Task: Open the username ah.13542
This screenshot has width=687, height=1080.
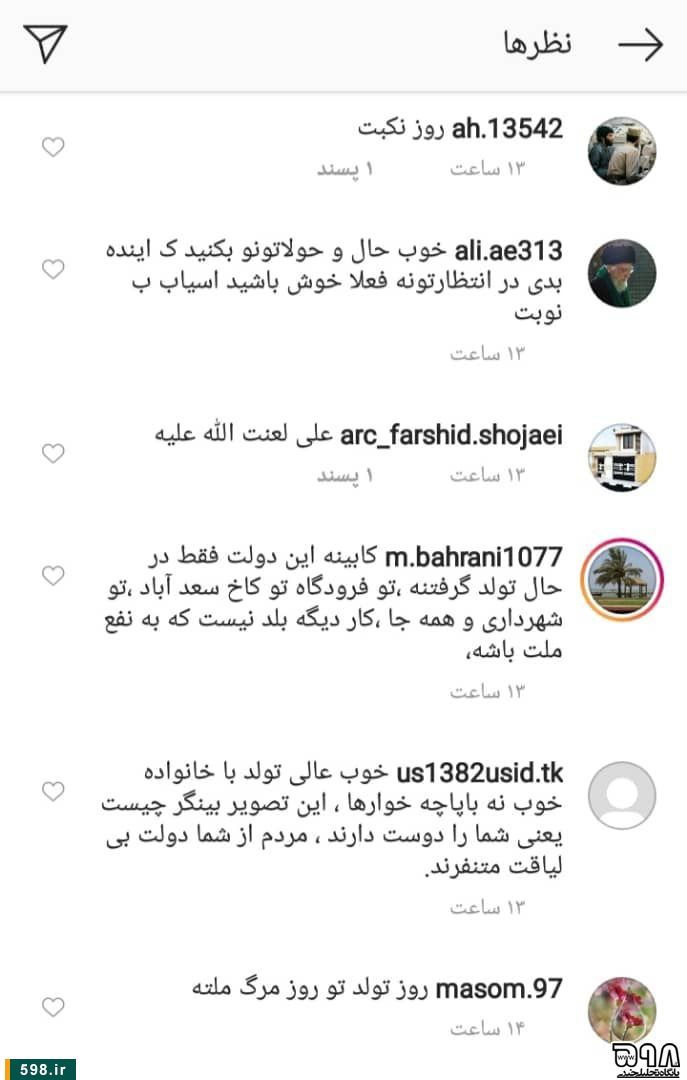Action: click(507, 128)
